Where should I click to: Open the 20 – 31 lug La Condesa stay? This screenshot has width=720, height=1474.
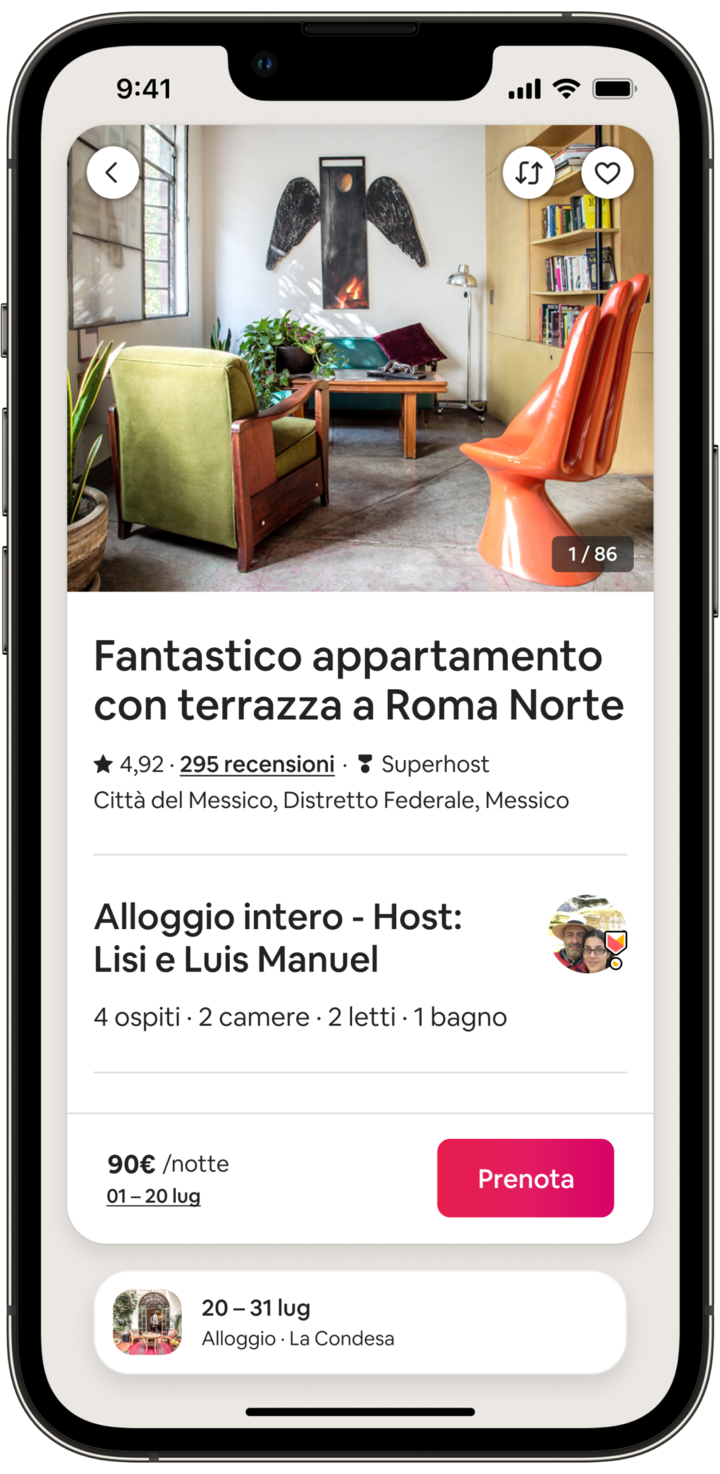(x=360, y=1322)
